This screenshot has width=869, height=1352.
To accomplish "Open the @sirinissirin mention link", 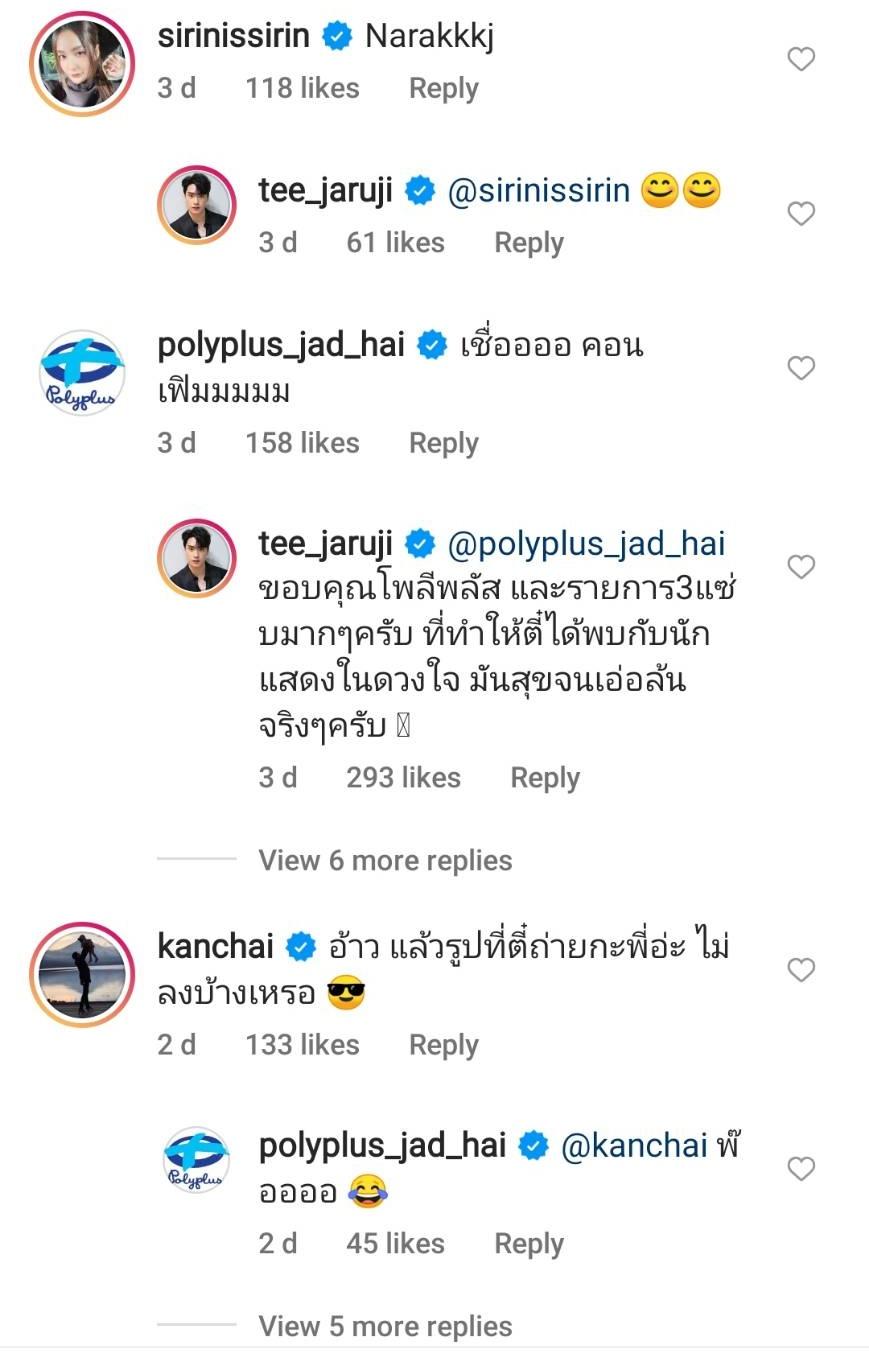I will coord(537,190).
